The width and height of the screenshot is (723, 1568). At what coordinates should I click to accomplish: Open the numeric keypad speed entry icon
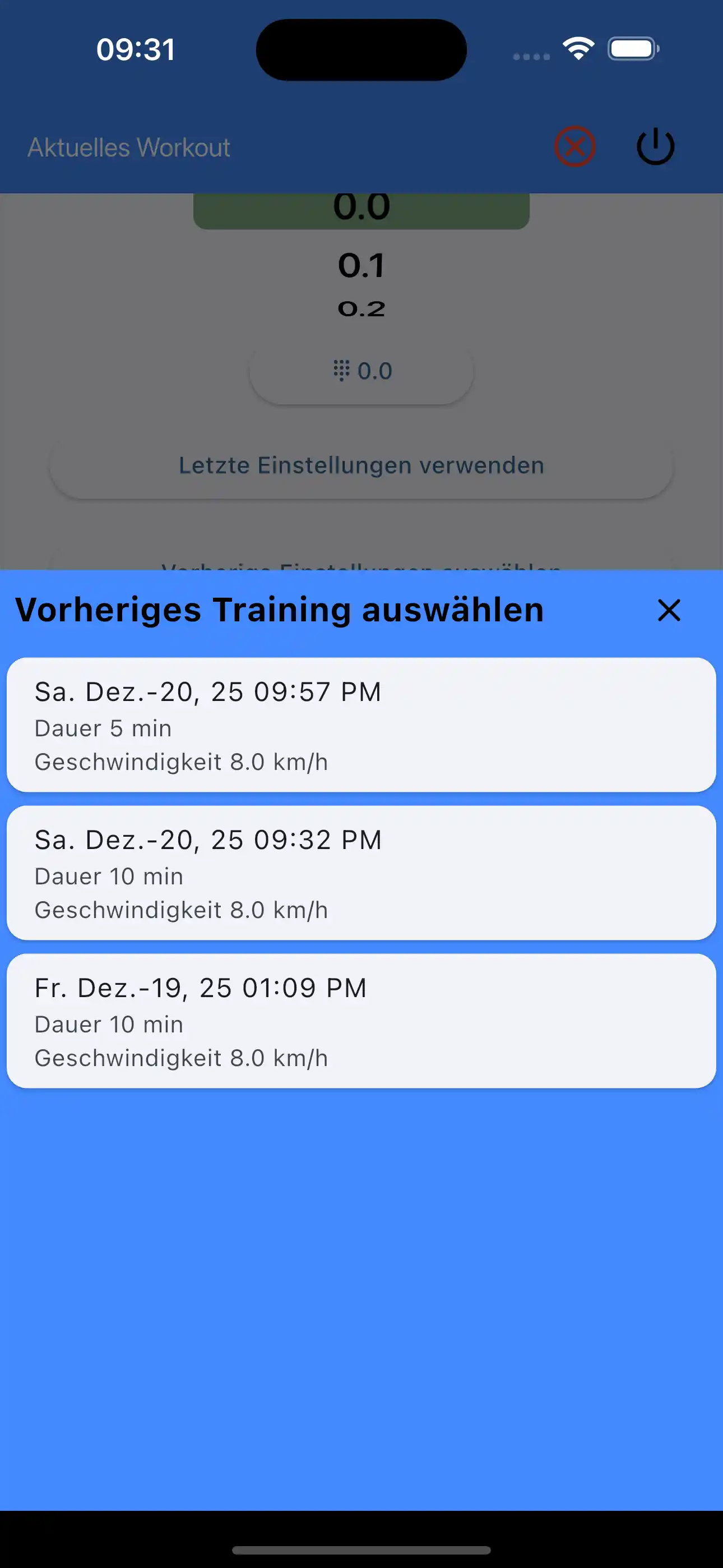341,370
